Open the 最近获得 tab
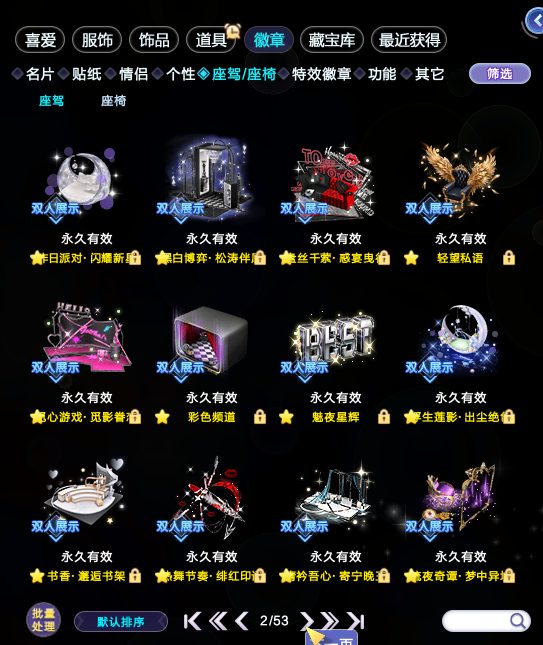Screen dimensions: 543x645 pyautogui.click(x=409, y=40)
